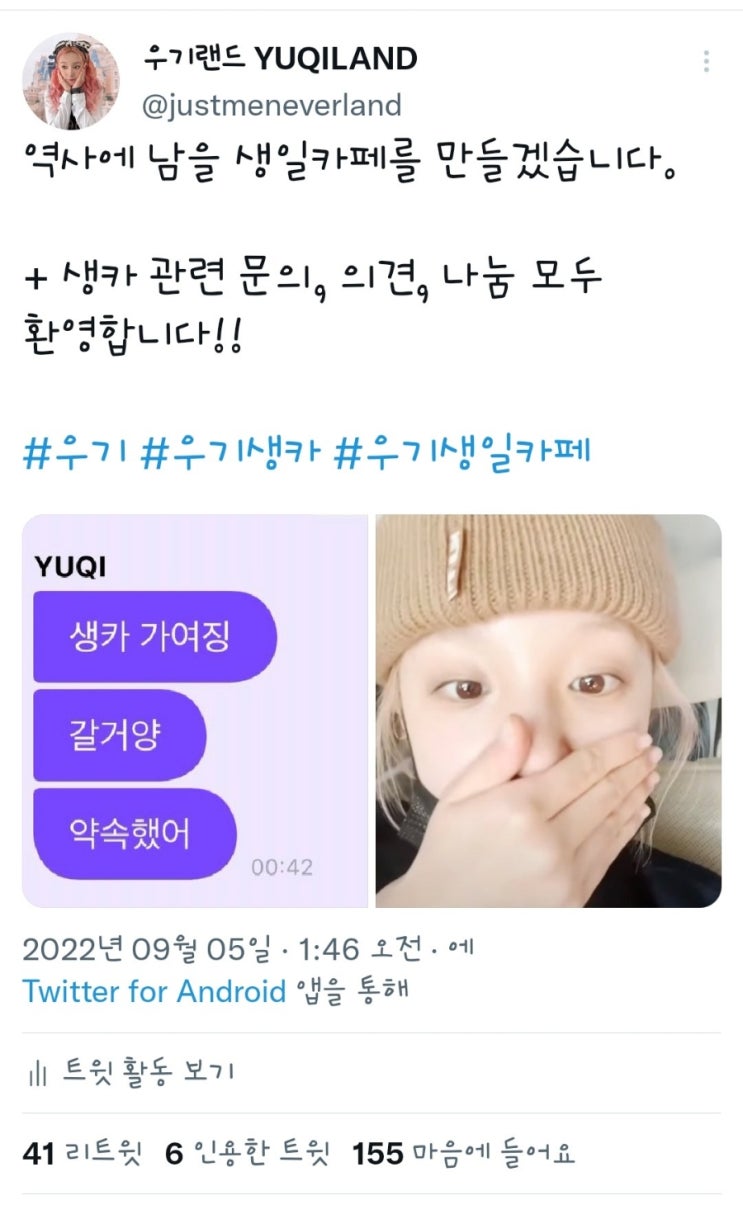Open the #우기생일카페 hashtag
743x1205 pixels.
click(463, 451)
